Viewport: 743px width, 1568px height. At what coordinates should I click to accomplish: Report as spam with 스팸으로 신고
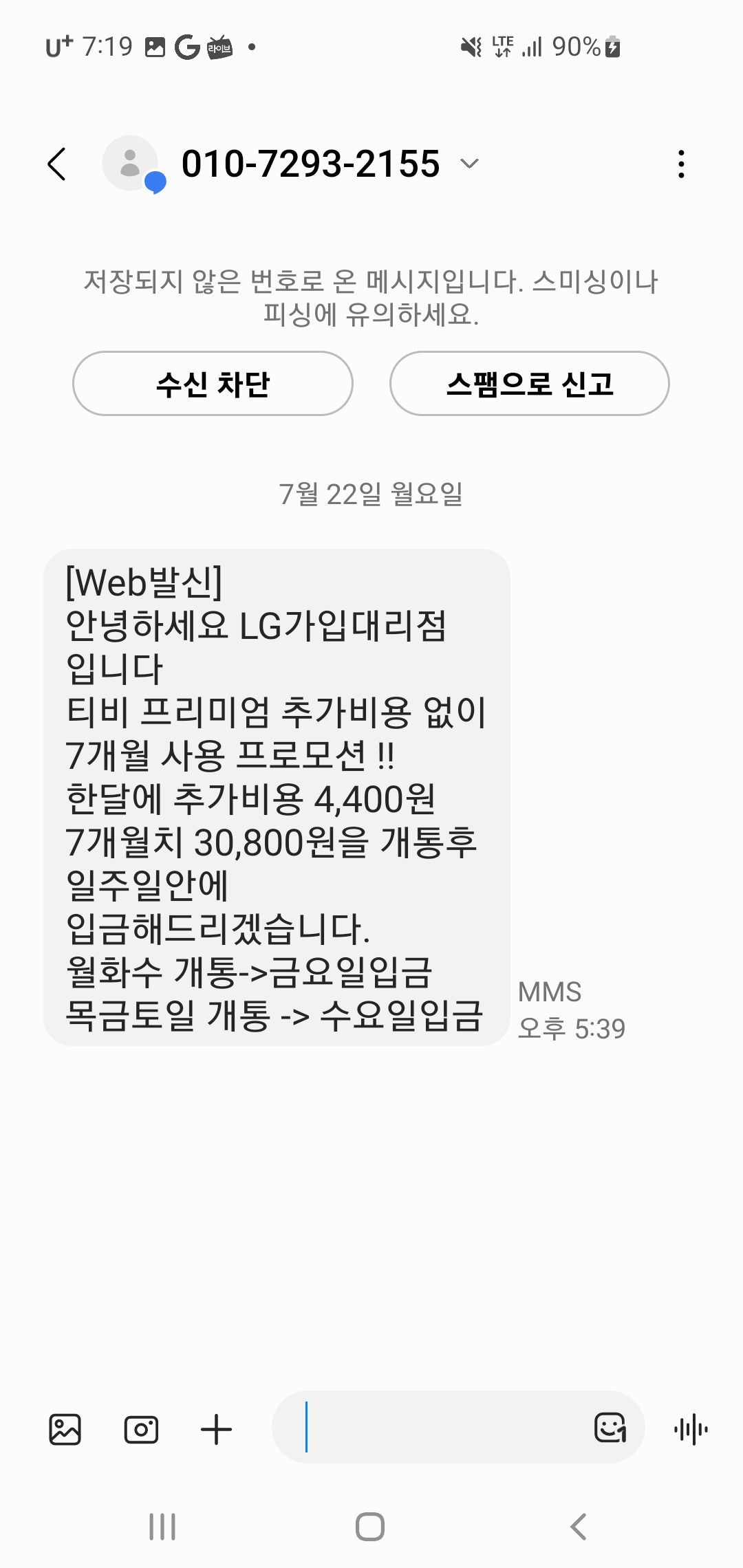(529, 383)
